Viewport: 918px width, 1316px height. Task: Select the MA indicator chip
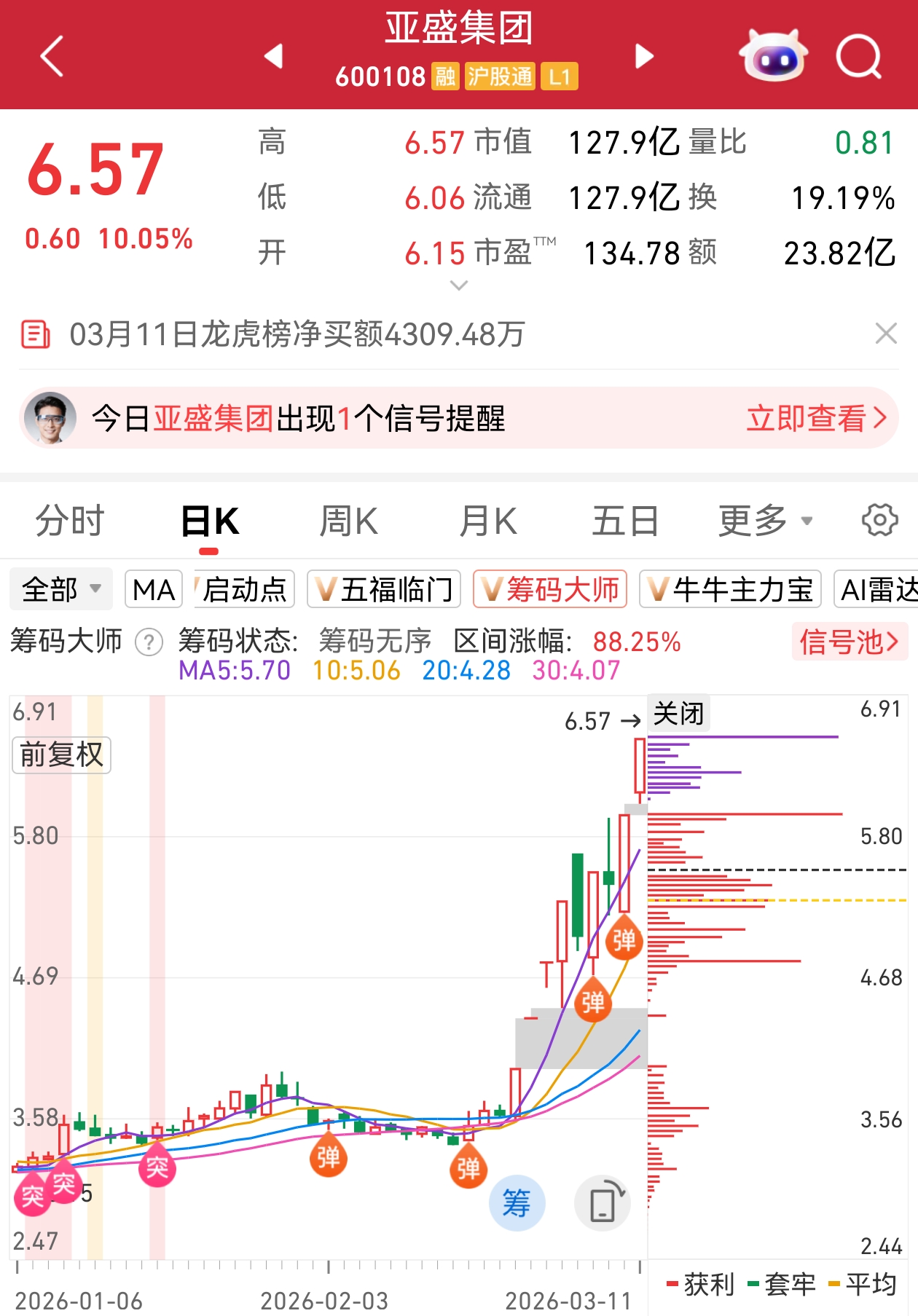pyautogui.click(x=154, y=589)
